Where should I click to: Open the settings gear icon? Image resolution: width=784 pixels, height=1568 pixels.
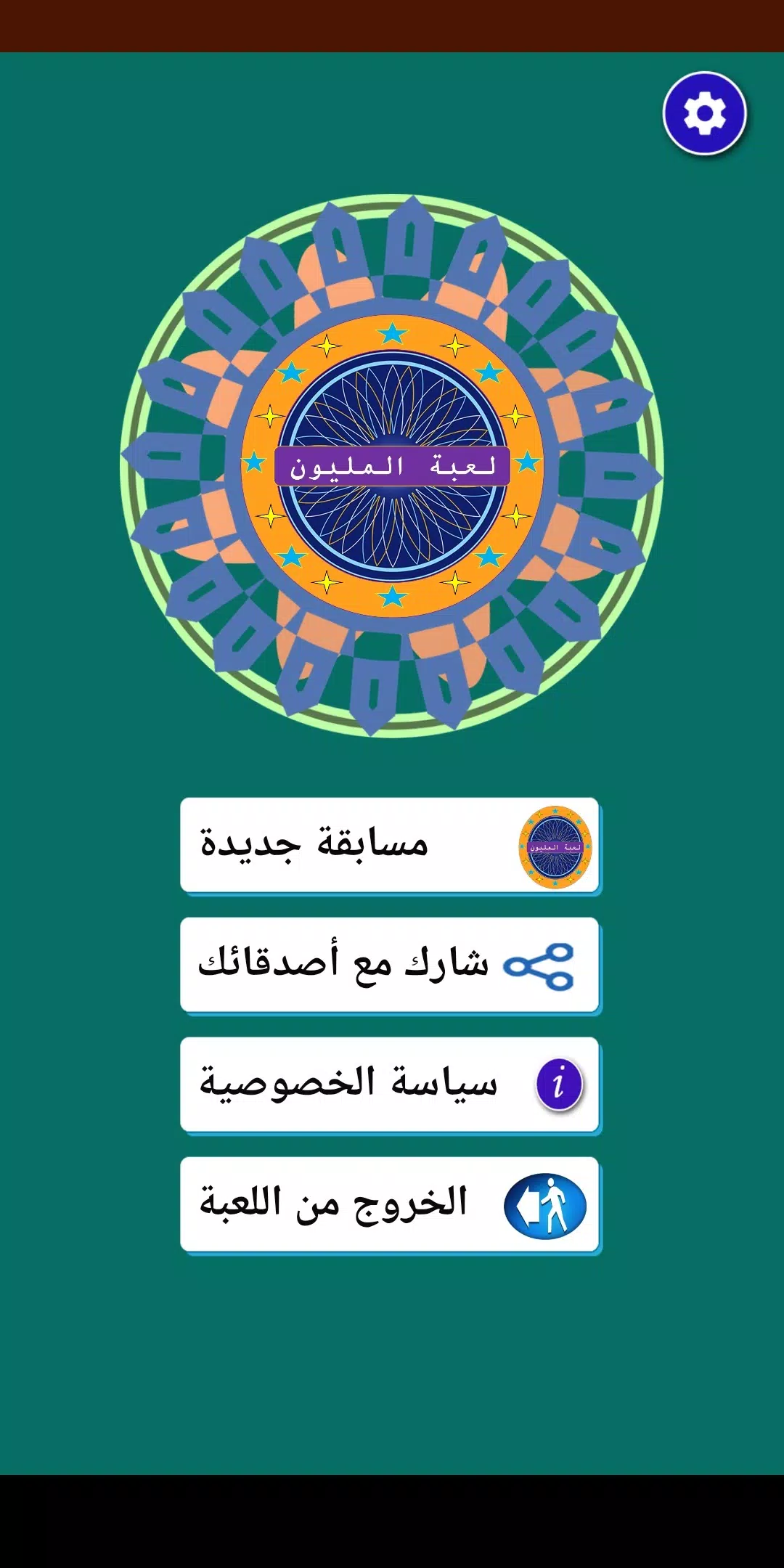tap(704, 113)
